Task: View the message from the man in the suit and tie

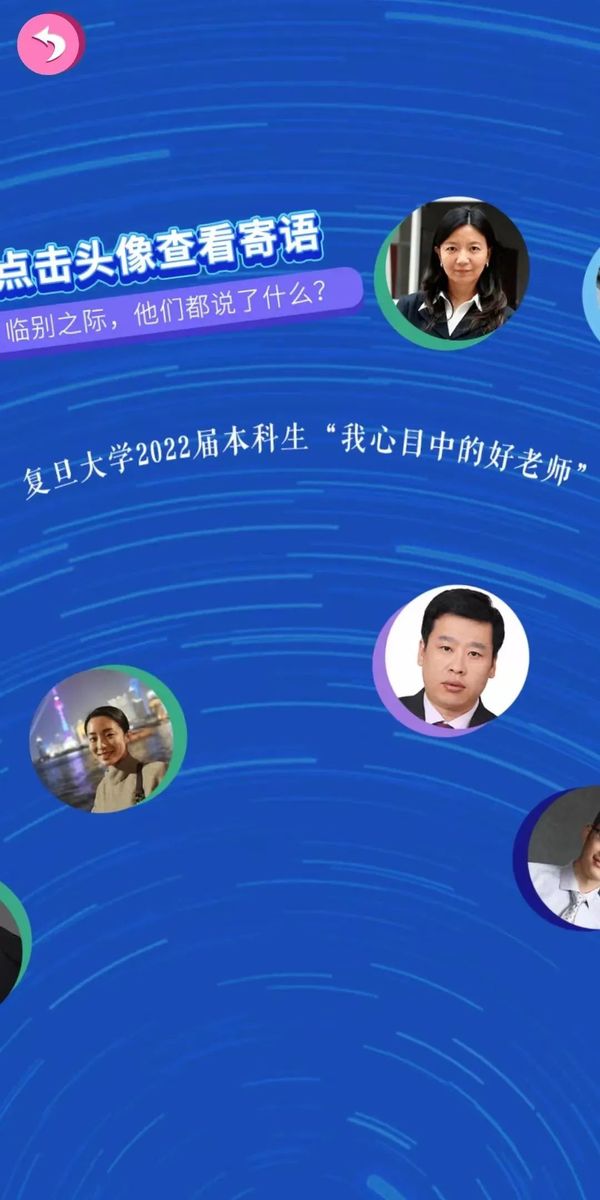Action: pos(454,660)
